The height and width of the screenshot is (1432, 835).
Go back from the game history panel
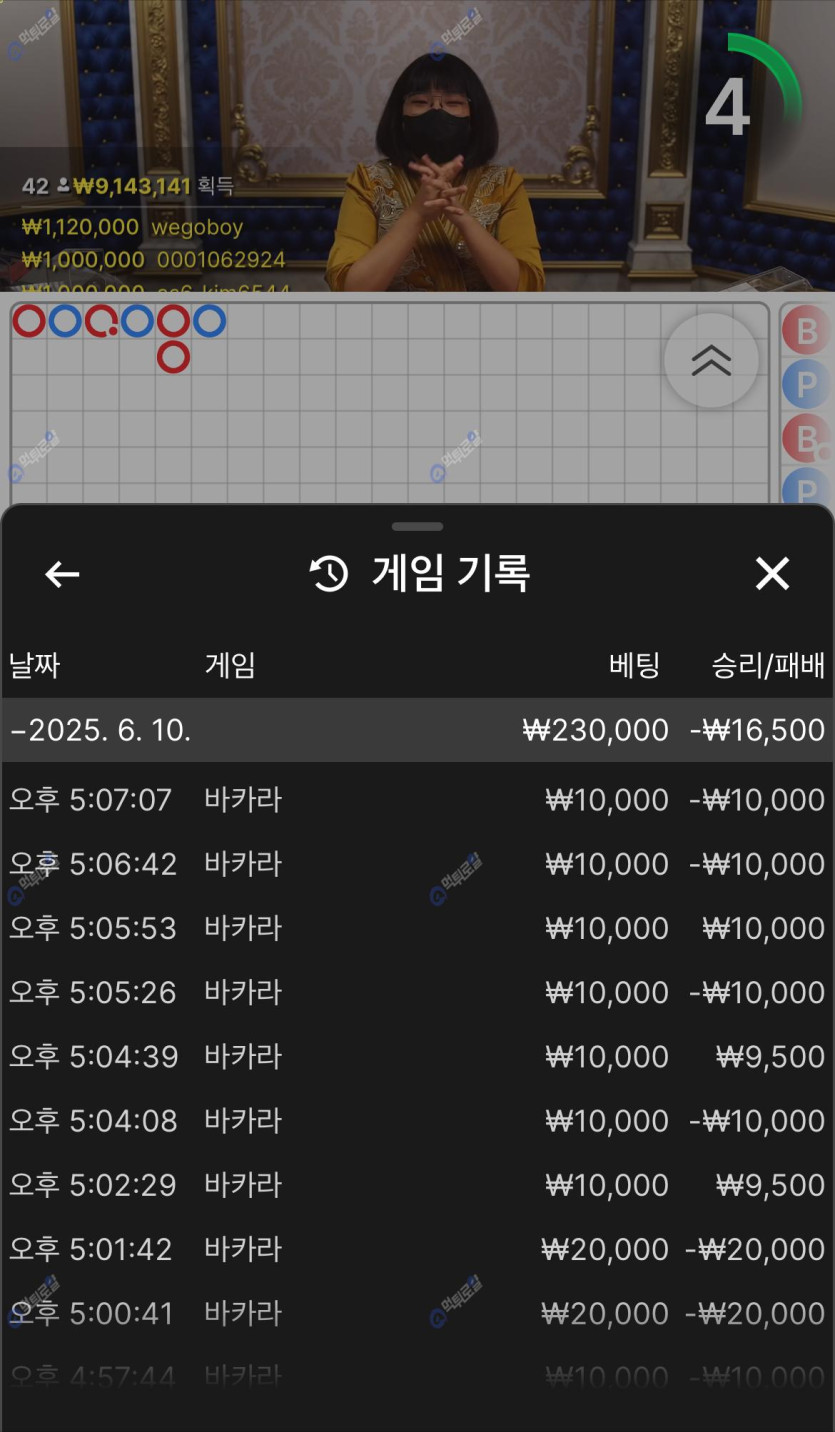point(62,574)
